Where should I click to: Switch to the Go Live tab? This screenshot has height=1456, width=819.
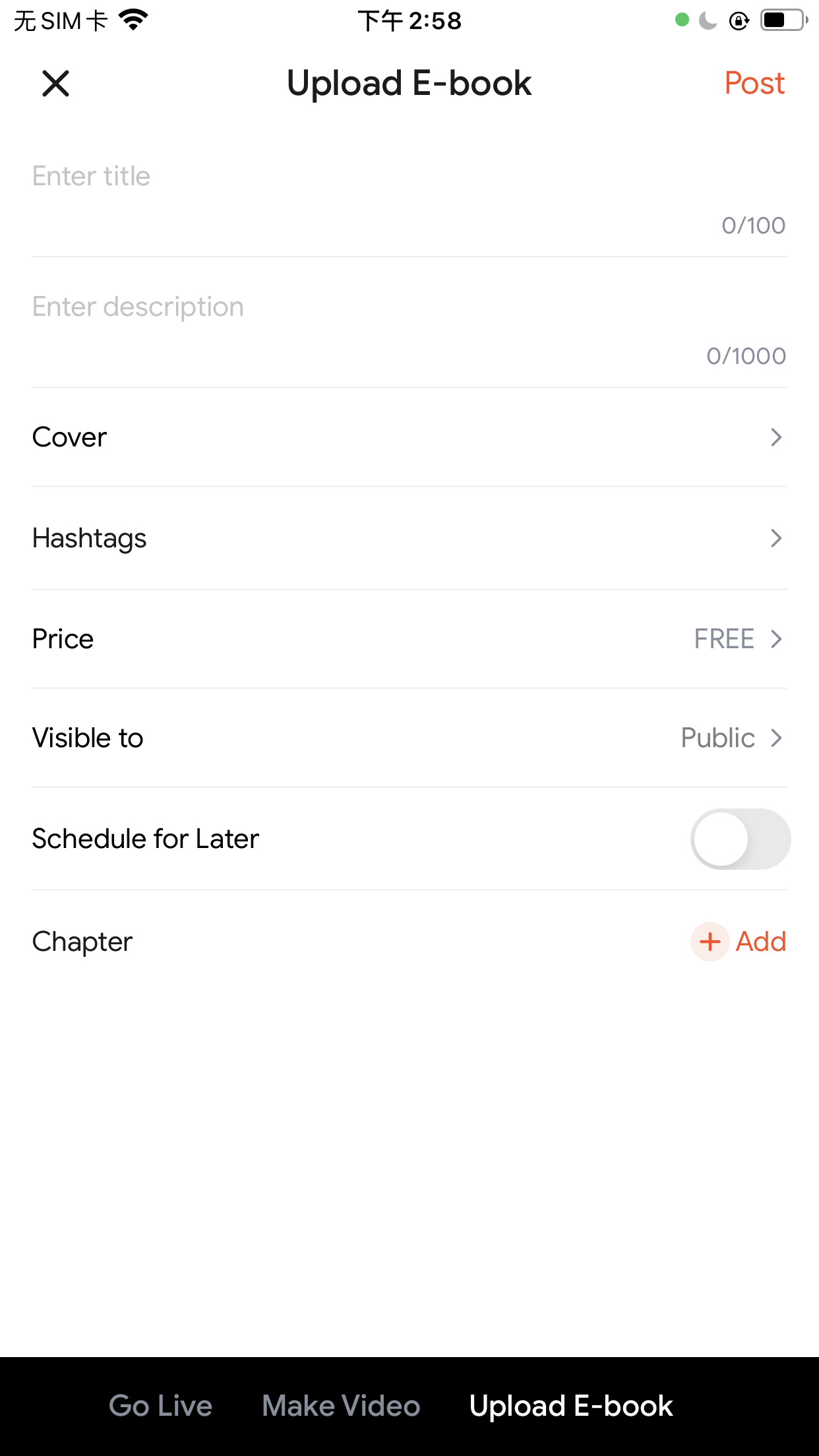tap(160, 1406)
